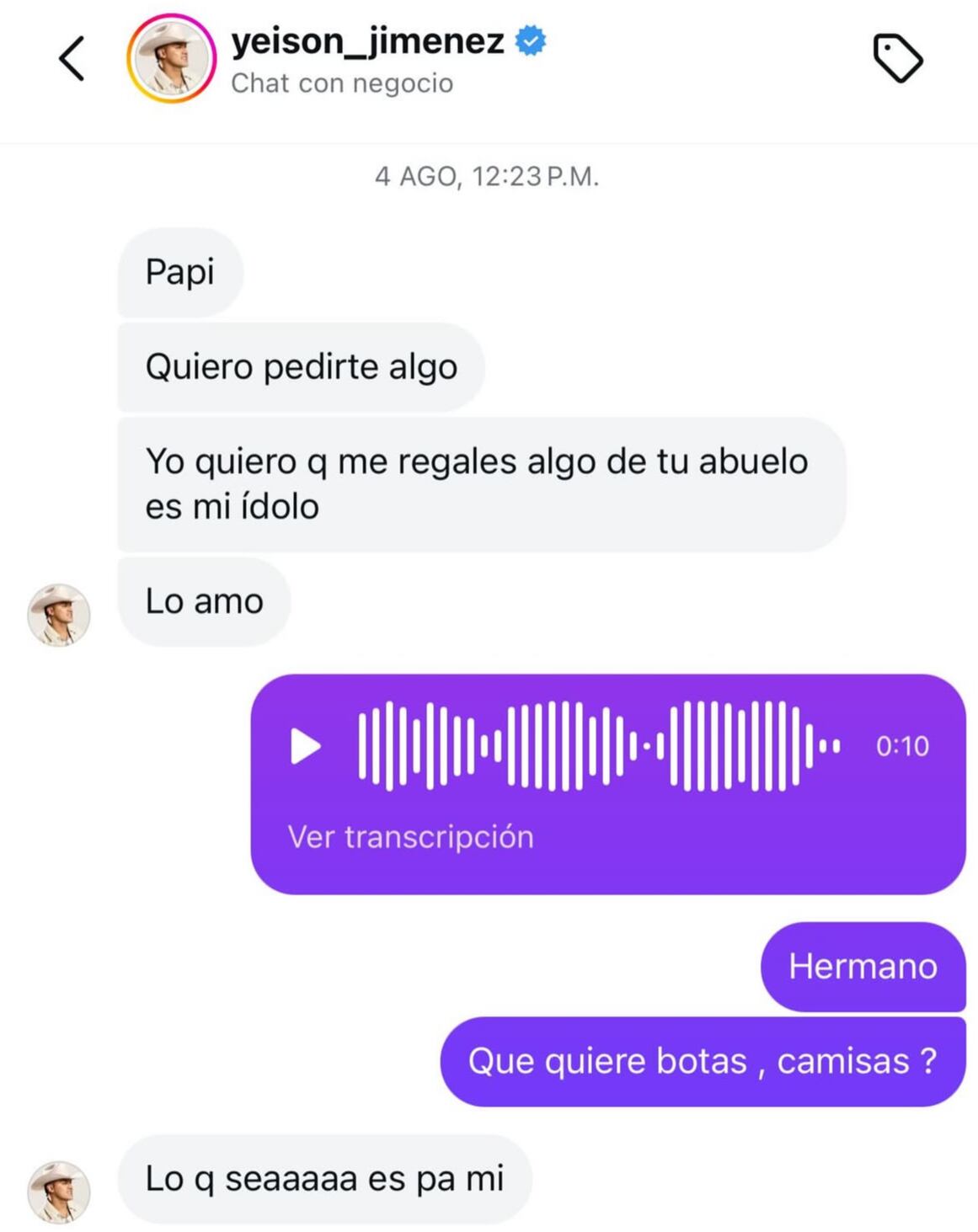Screen dimensions: 978x1232
Task: Tap the 'Lo amo' message bubble
Action: (205, 601)
